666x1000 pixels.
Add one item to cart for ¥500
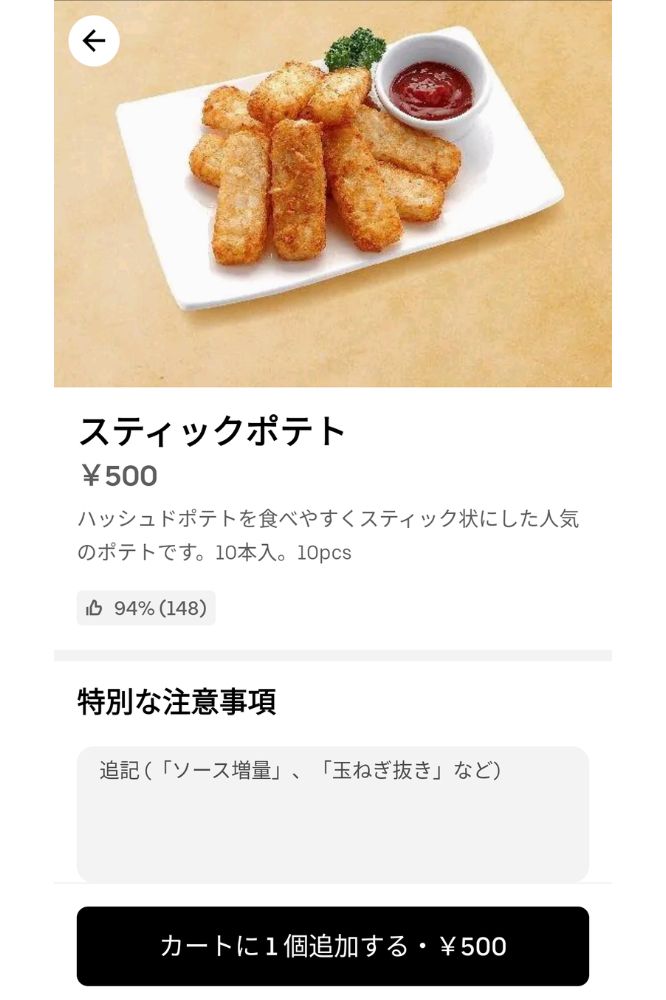click(332, 946)
